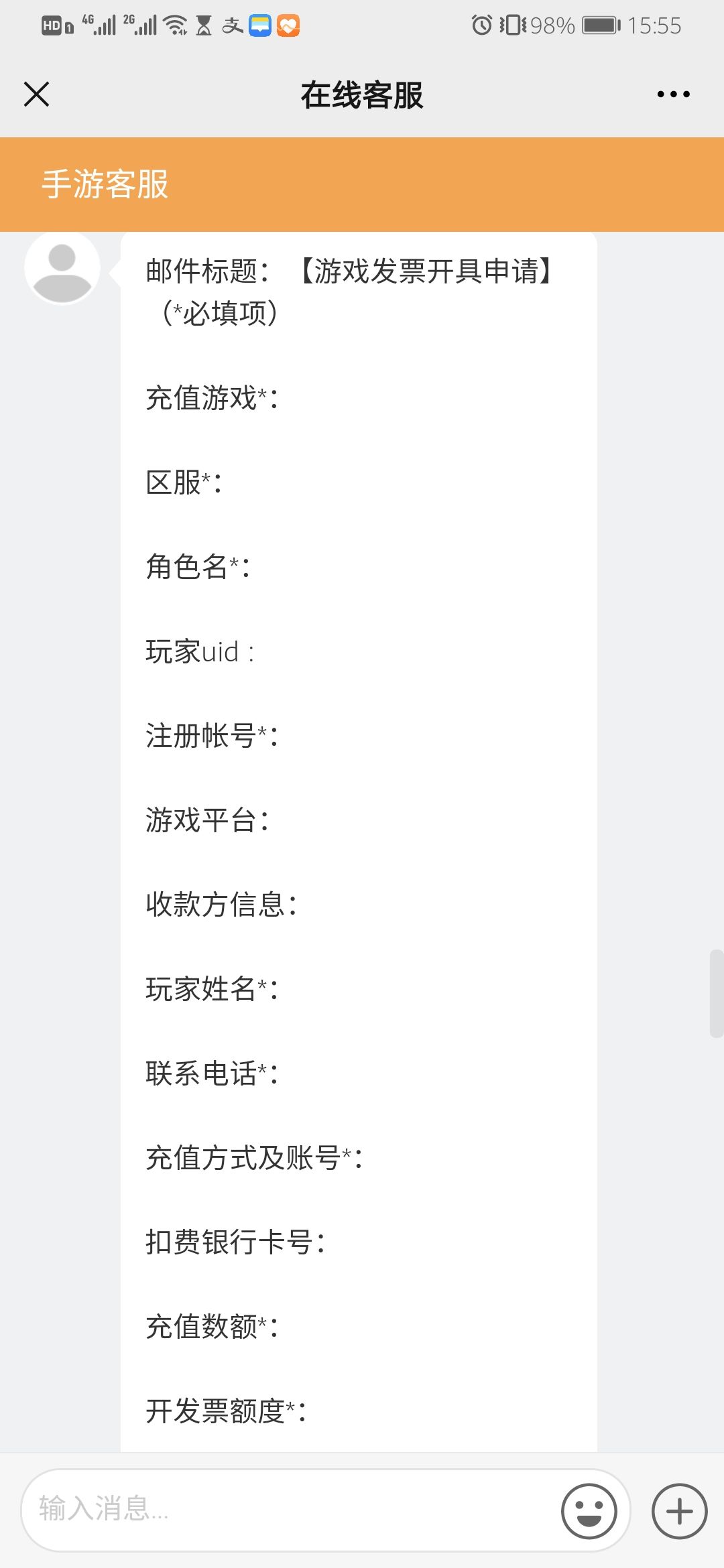Image resolution: width=724 pixels, height=1568 pixels.
Task: Select the customer service avatar image
Action: coord(61,268)
